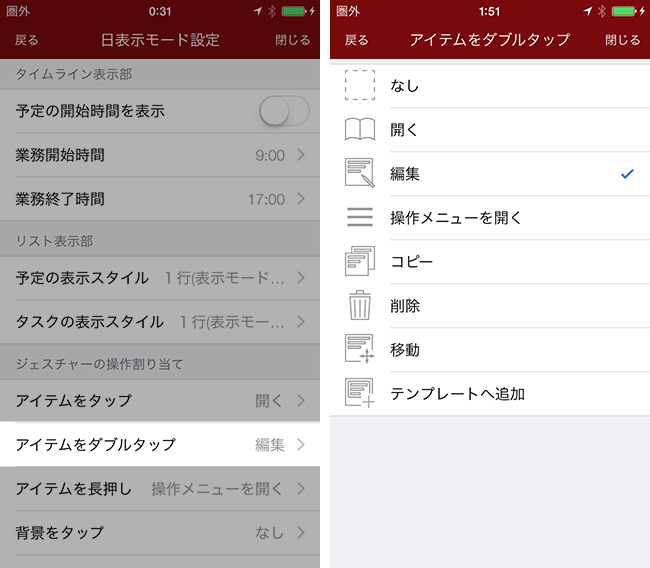Select the 移動 option
Image resolution: width=650 pixels, height=568 pixels.
point(490,350)
